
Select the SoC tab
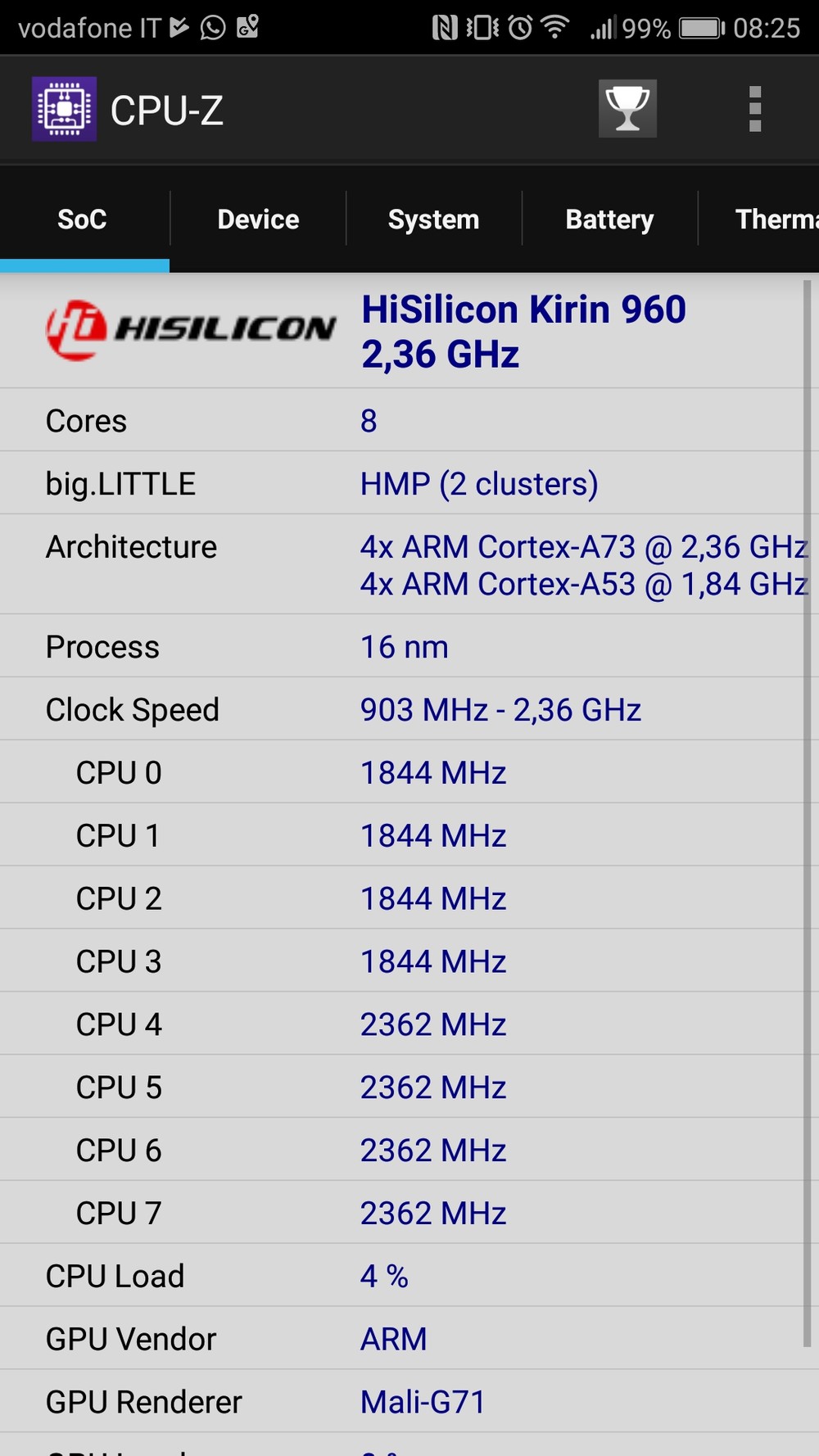(84, 219)
